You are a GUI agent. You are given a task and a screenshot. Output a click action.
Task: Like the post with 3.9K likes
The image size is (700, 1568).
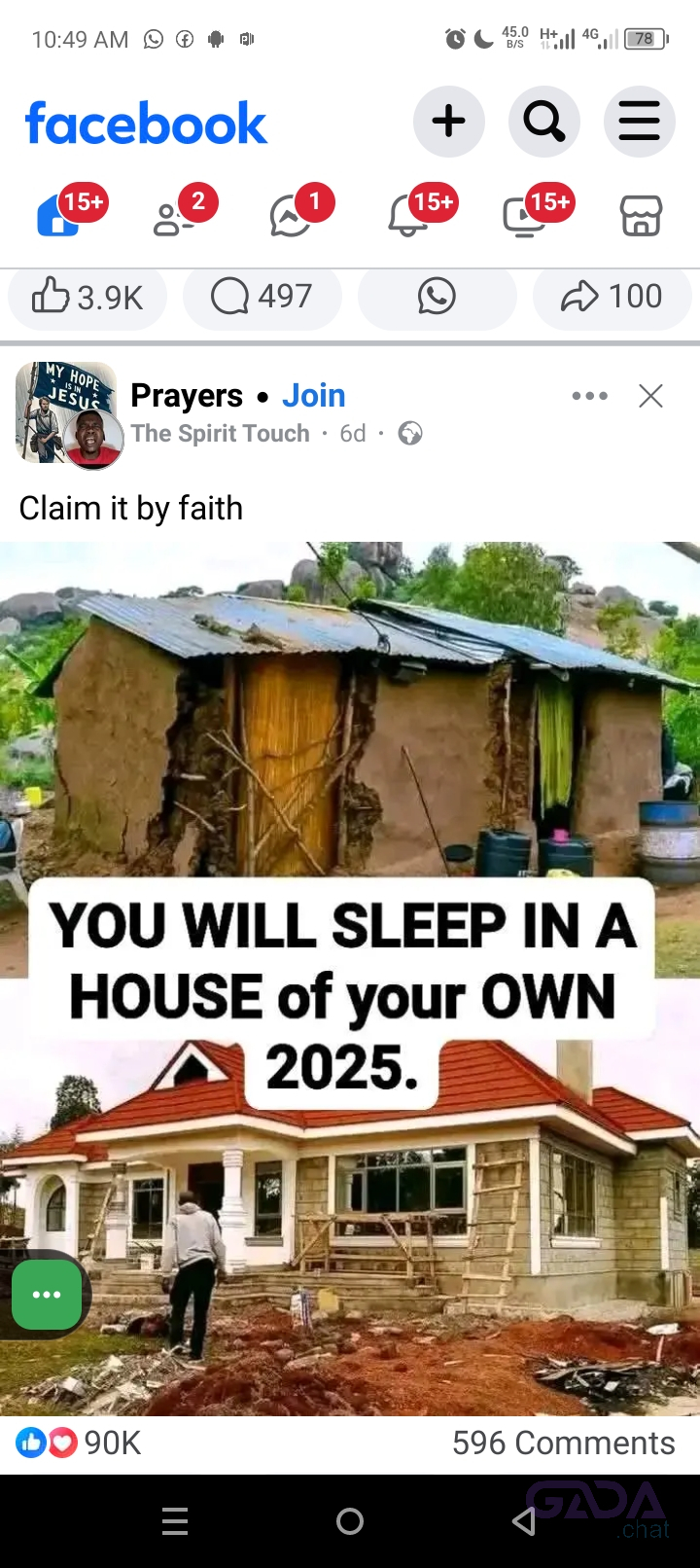point(87,297)
